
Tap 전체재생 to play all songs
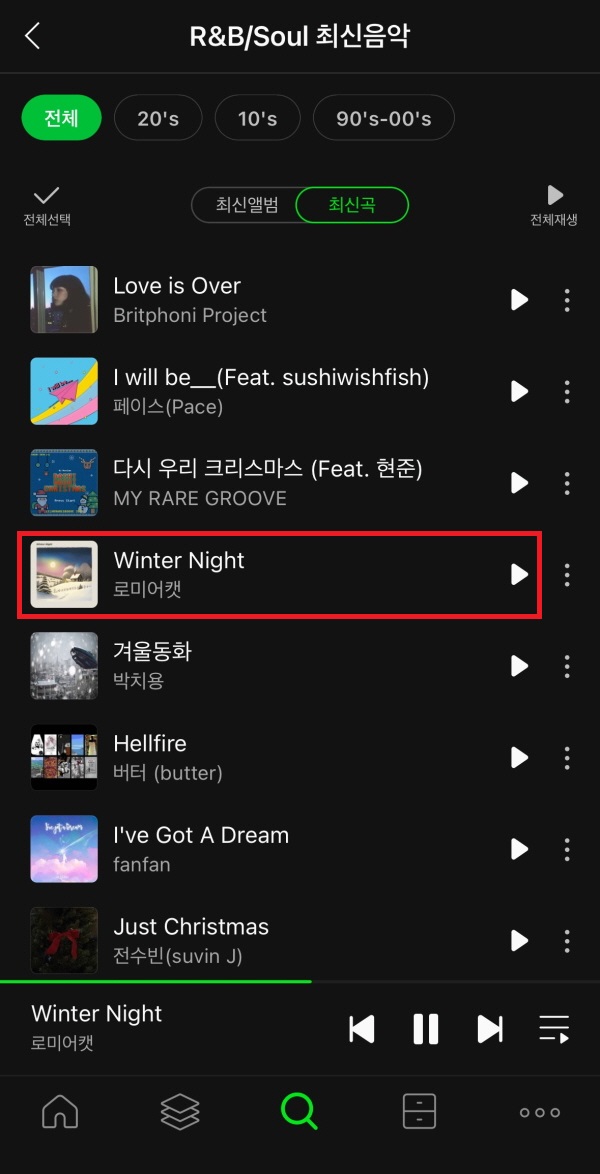554,205
